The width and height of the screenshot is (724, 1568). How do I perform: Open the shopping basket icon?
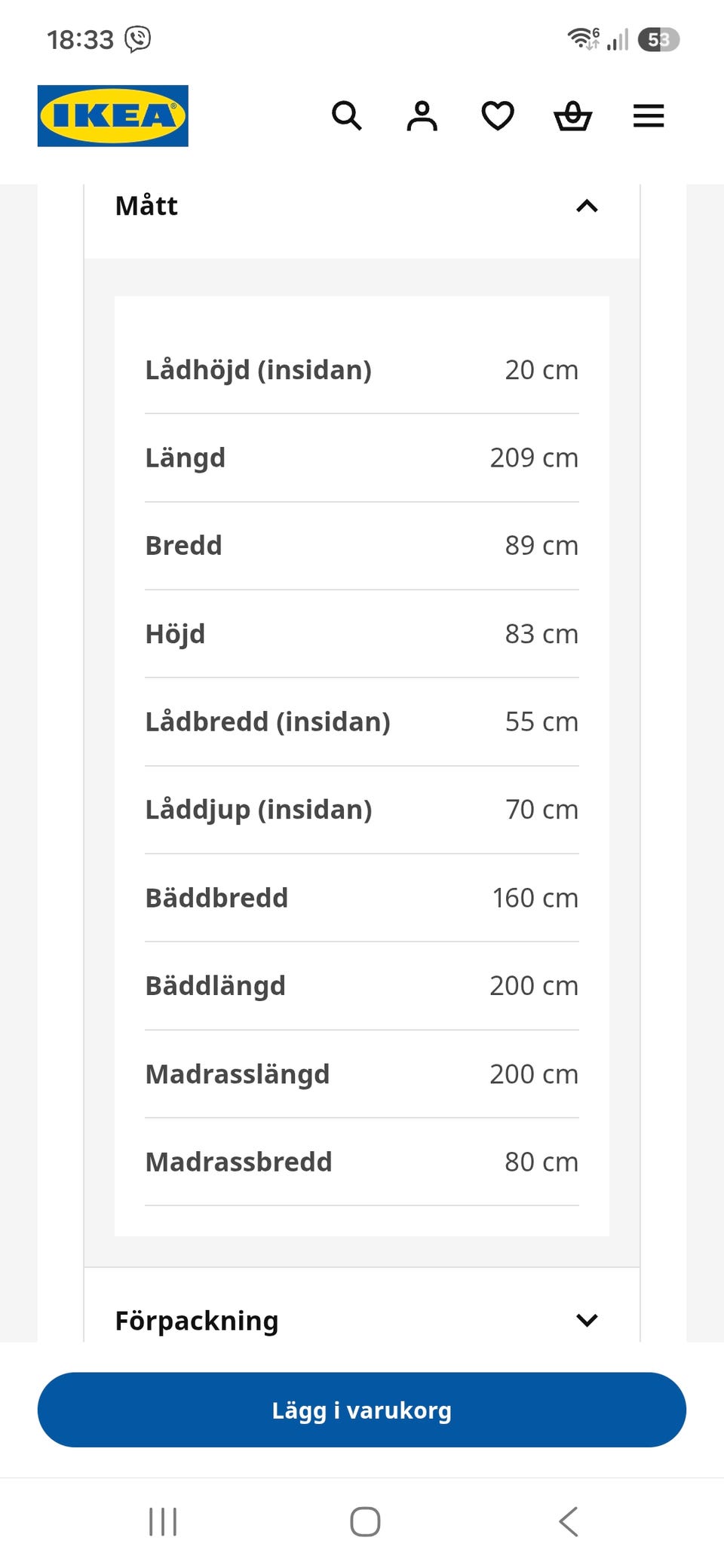[573, 116]
